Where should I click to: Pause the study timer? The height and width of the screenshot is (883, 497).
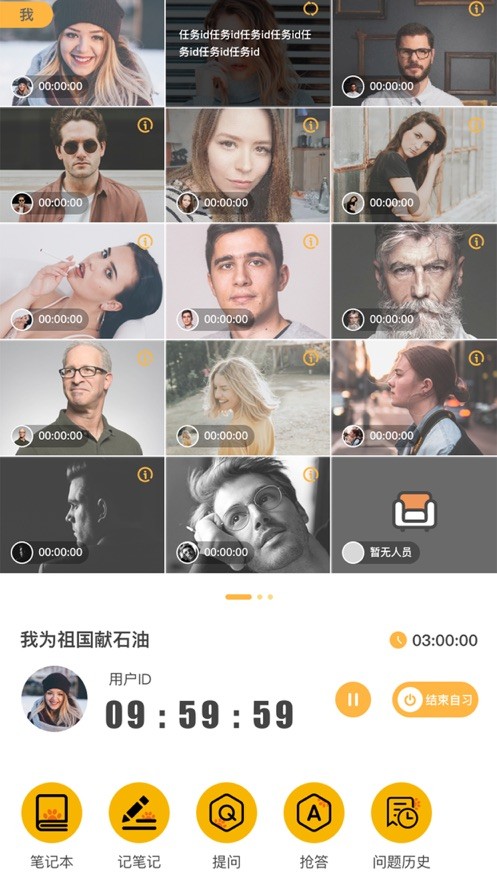coord(353,699)
